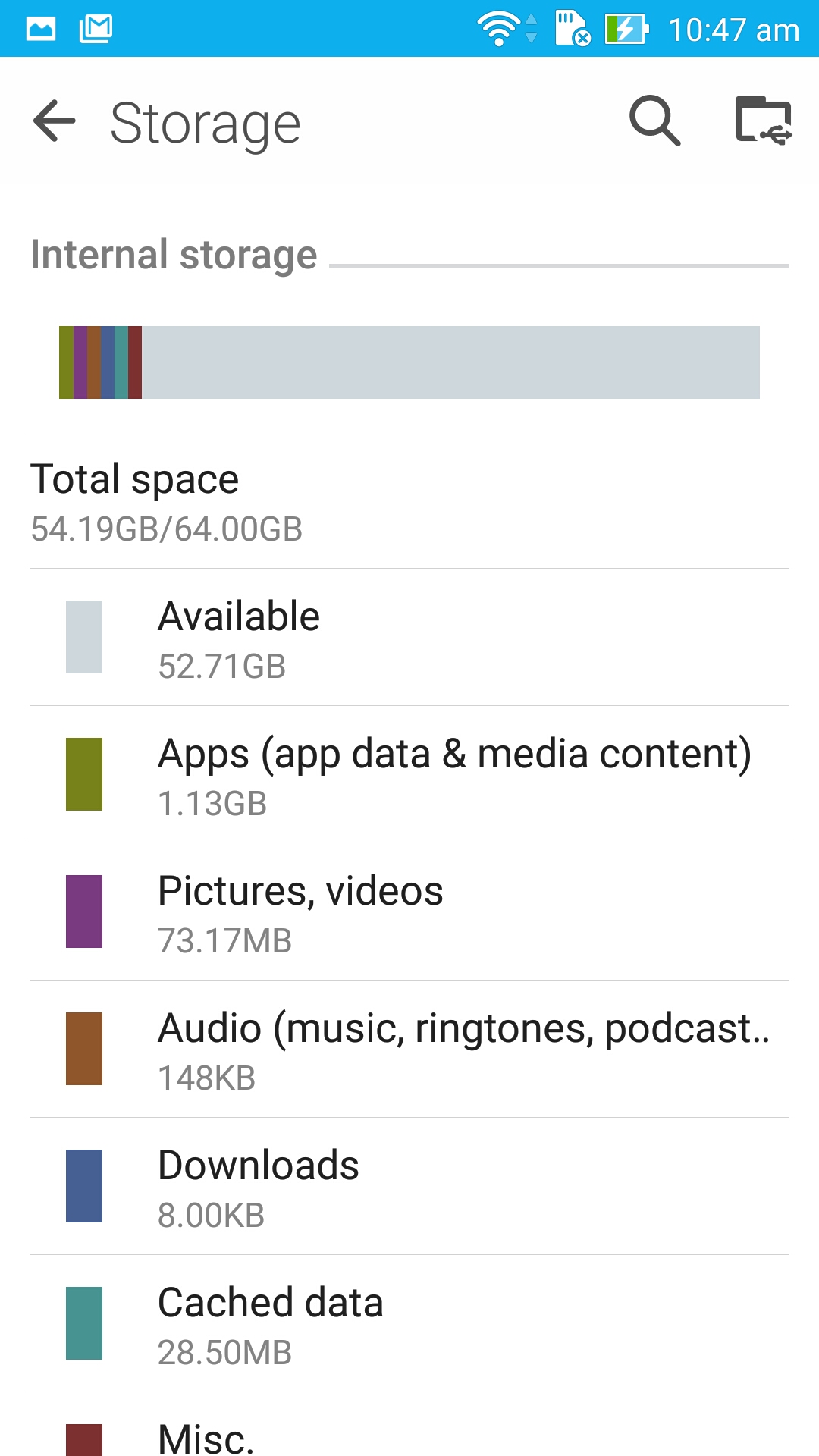Open Pictures, videos storage details
The image size is (819, 1456).
point(409,912)
